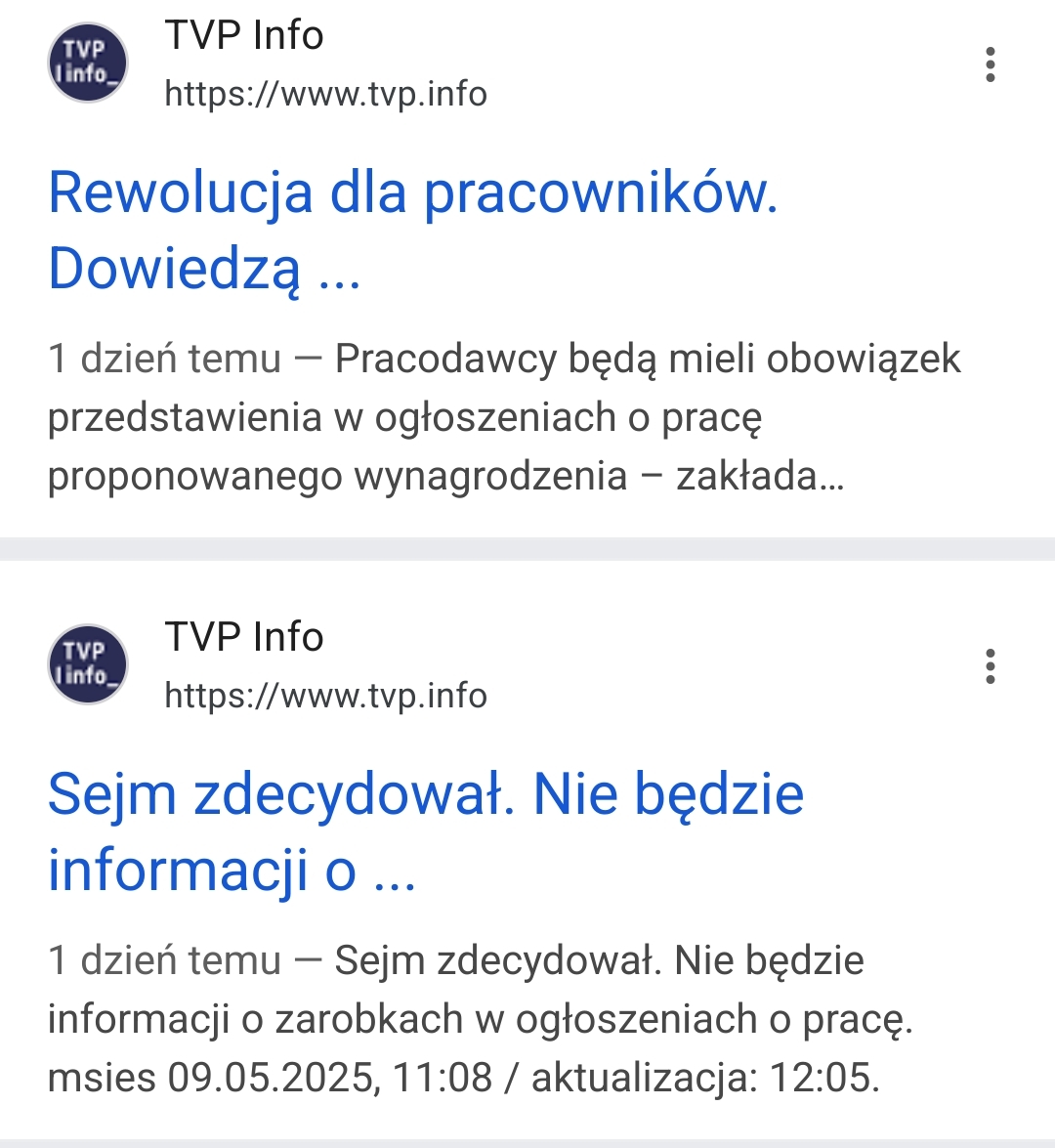Open overflow menu for "Rewolucja dla pracowników" result

pos(991,64)
